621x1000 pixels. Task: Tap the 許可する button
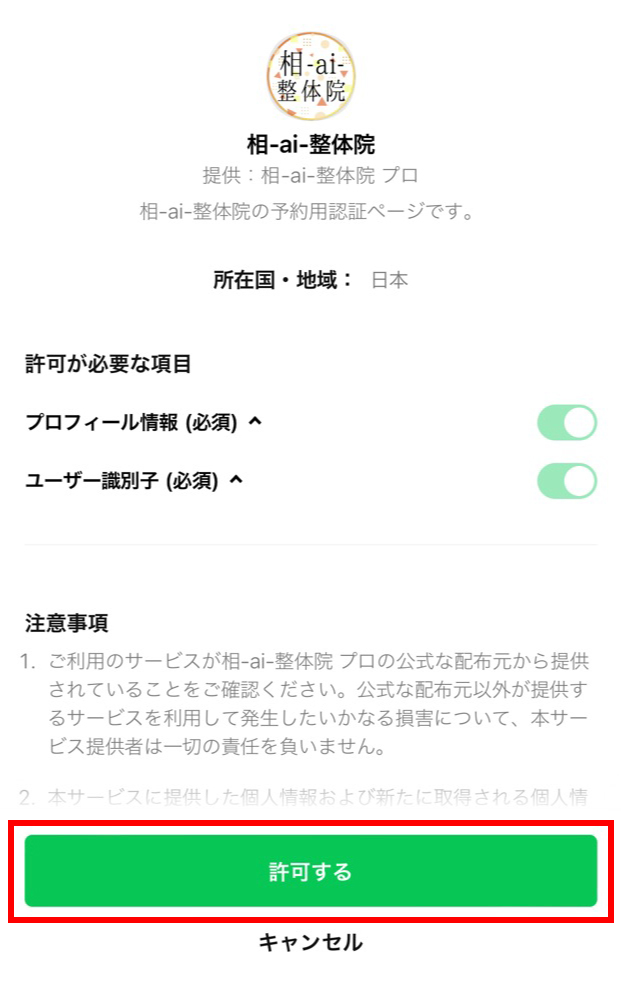[310, 871]
